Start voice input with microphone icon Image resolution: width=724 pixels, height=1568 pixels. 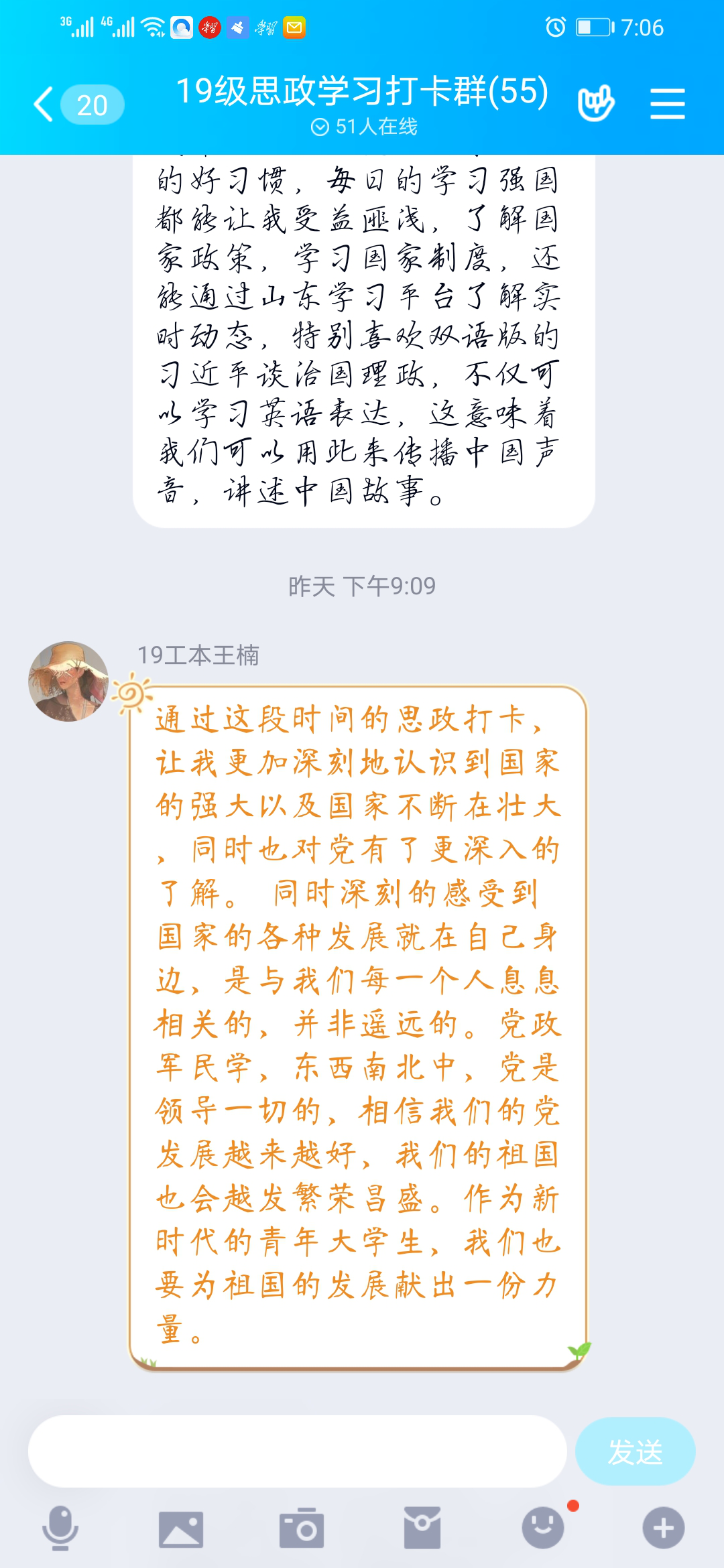(60, 1528)
